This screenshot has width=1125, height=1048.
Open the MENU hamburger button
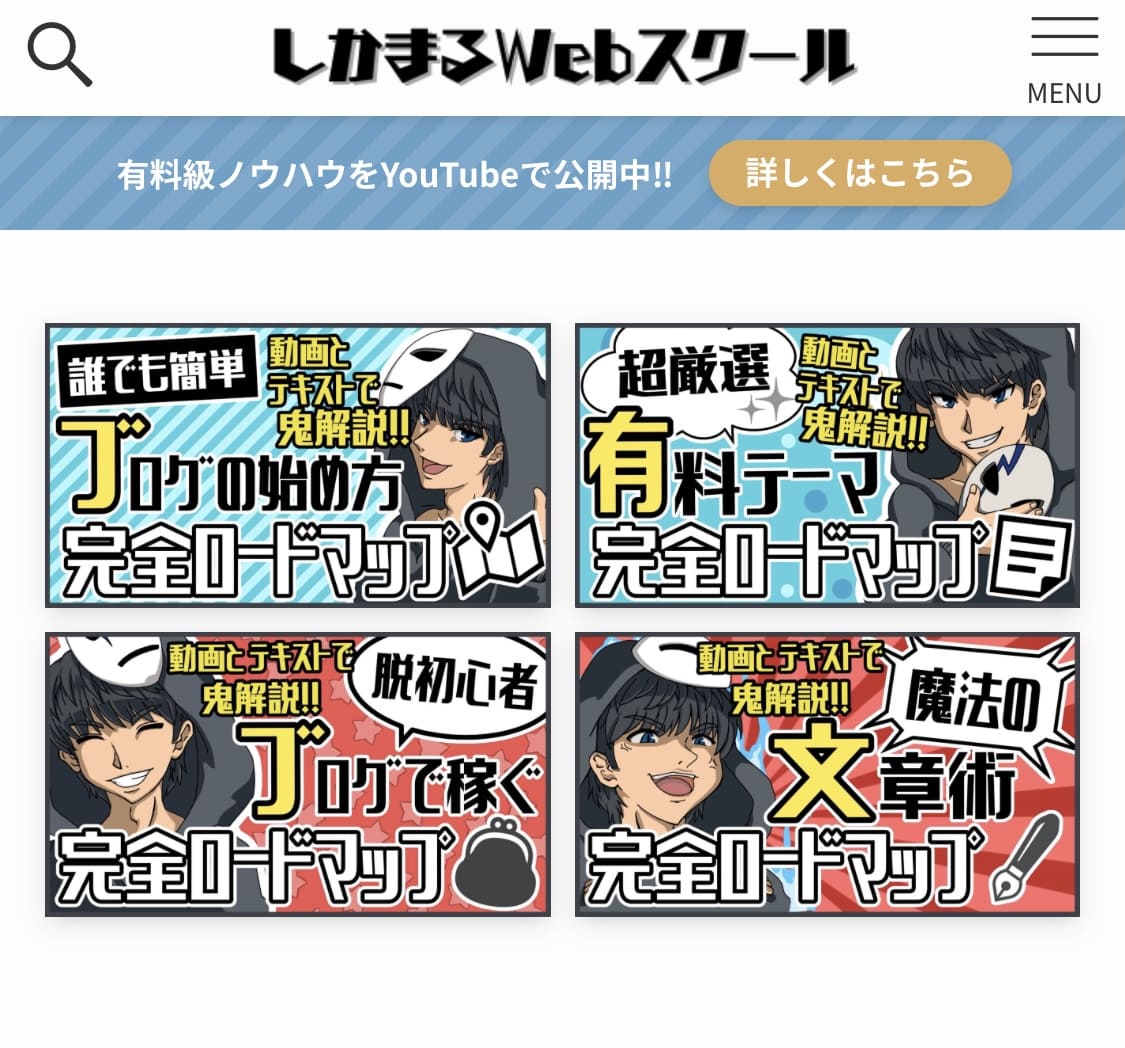pos(1064,58)
